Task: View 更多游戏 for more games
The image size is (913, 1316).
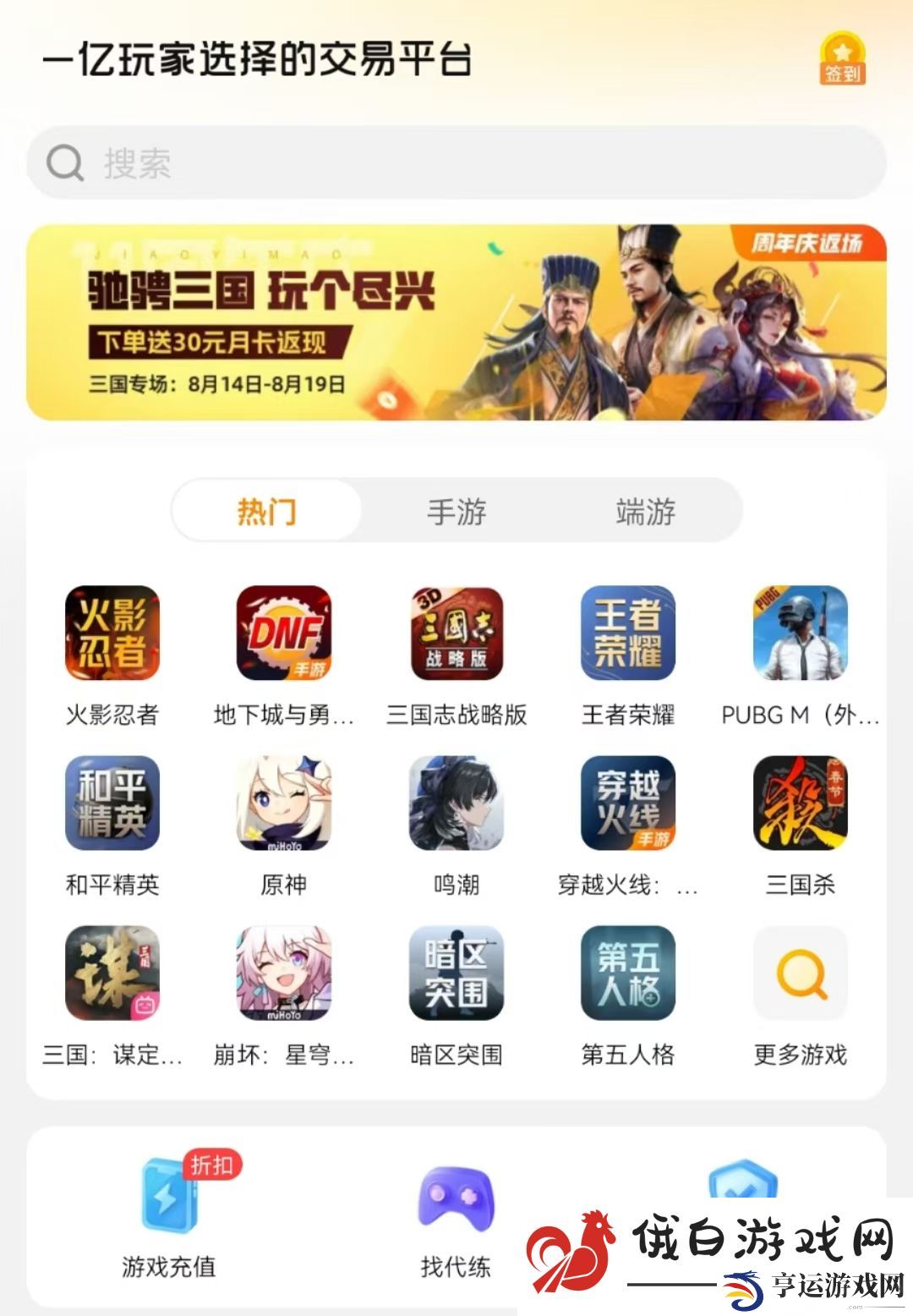Action: point(800,973)
